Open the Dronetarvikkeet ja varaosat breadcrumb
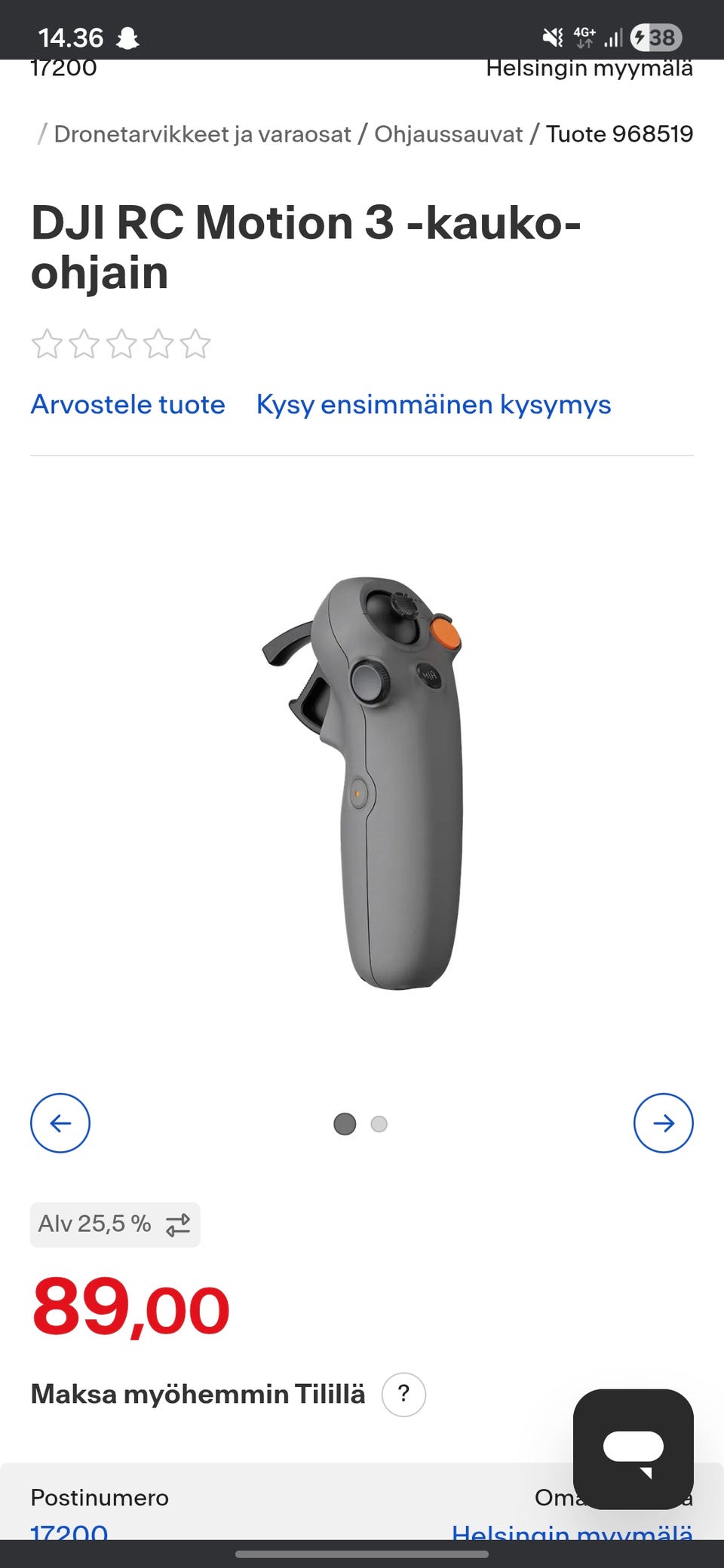 click(202, 134)
